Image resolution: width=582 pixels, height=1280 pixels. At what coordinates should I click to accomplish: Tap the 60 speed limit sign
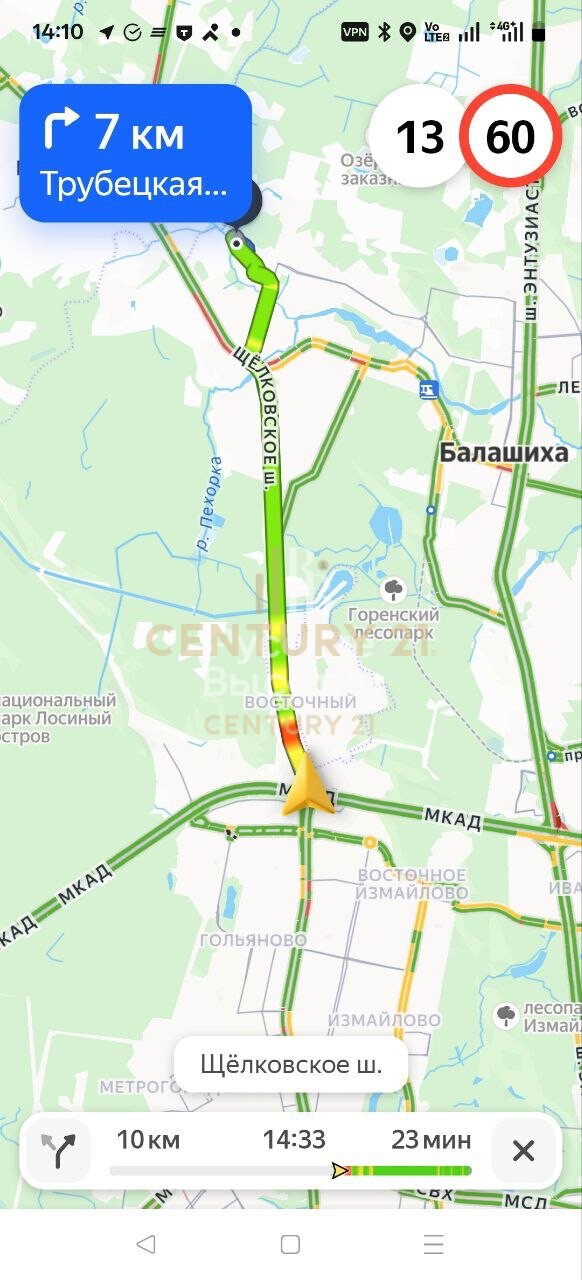click(x=510, y=135)
